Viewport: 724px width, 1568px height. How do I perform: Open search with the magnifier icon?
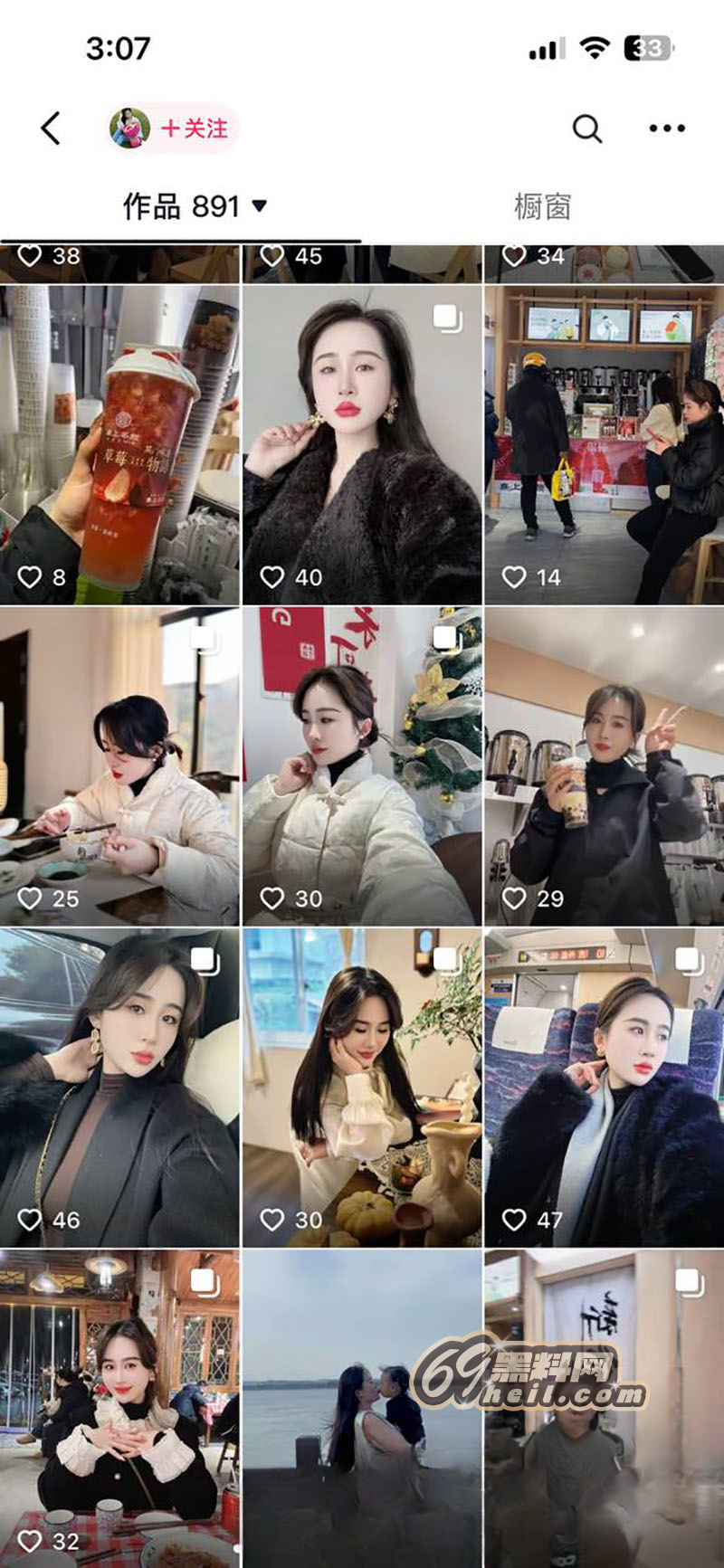click(586, 128)
